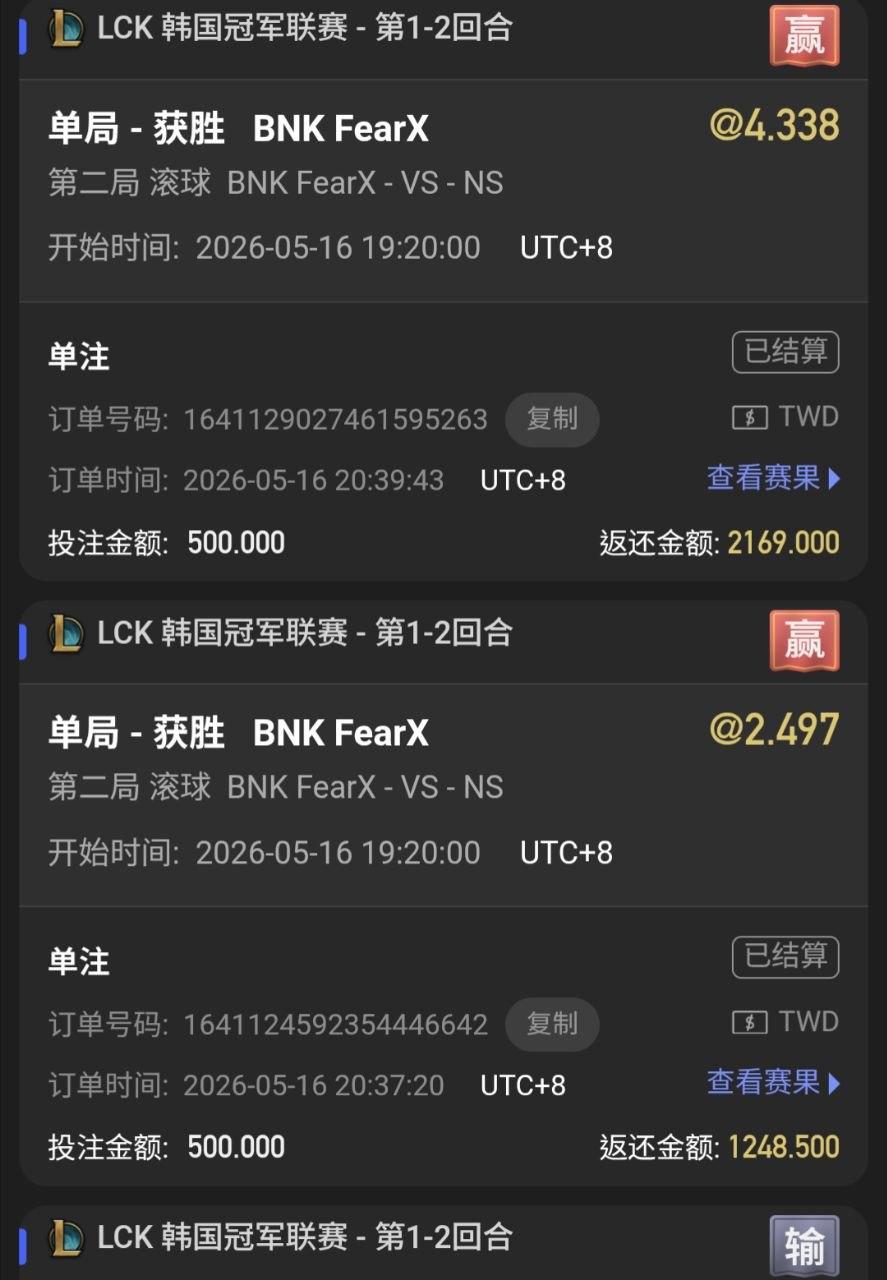This screenshot has width=887, height=1280.
Task: View match result for the @2.497 bet
Action: click(x=773, y=1083)
